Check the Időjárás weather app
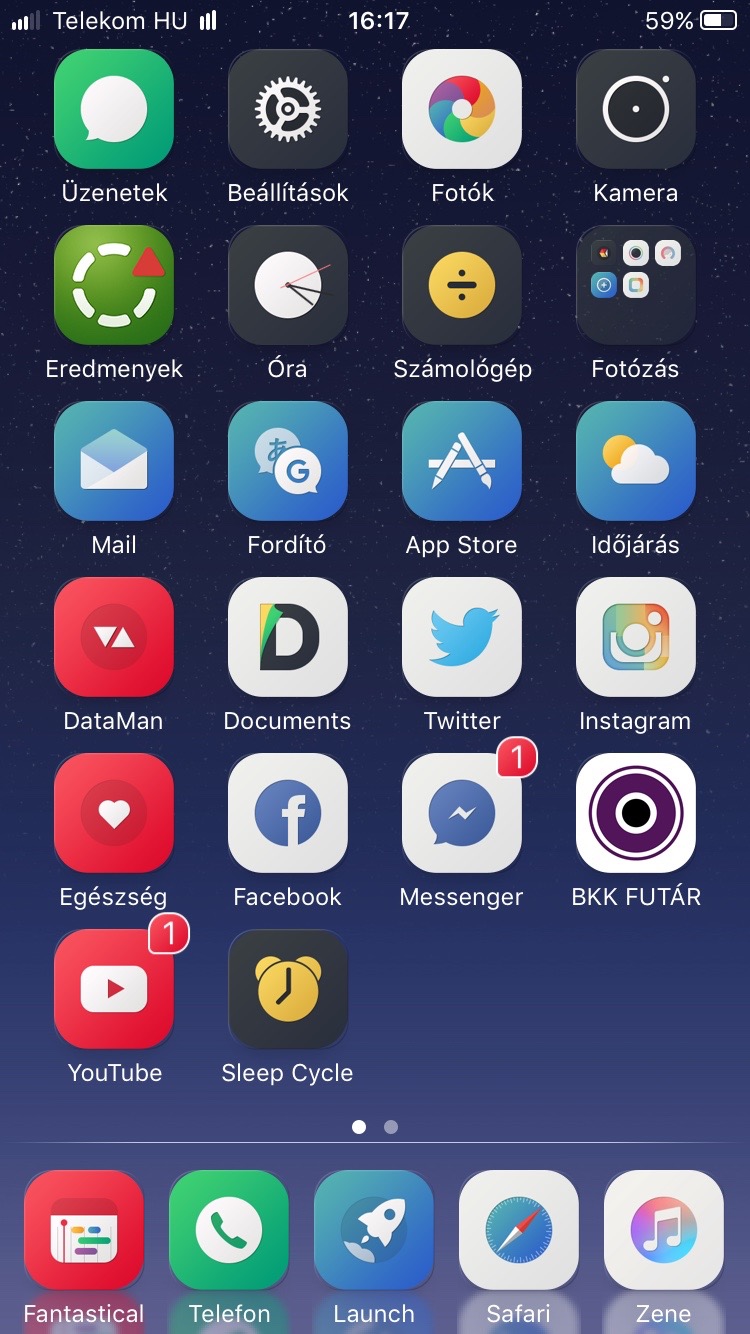750x1334 pixels. coord(635,461)
